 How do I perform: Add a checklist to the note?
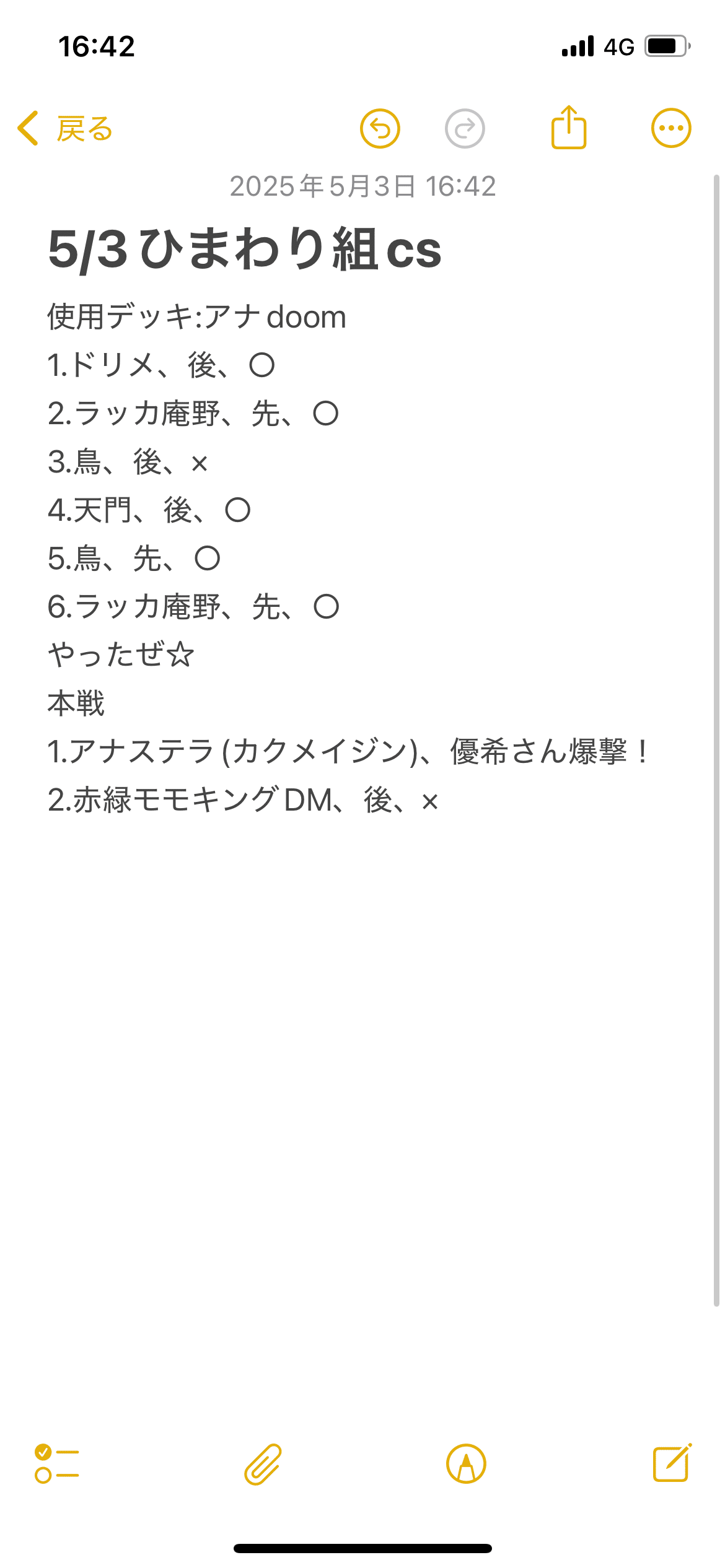click(x=57, y=1464)
